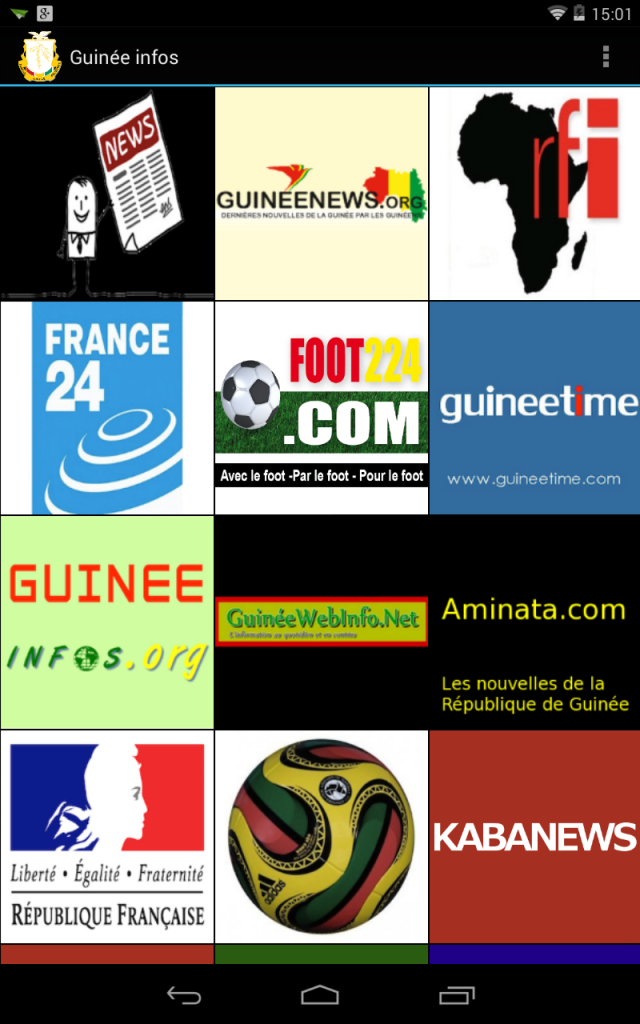The width and height of the screenshot is (640, 1024).
Task: Go to the device home screen
Action: pyautogui.click(x=320, y=995)
